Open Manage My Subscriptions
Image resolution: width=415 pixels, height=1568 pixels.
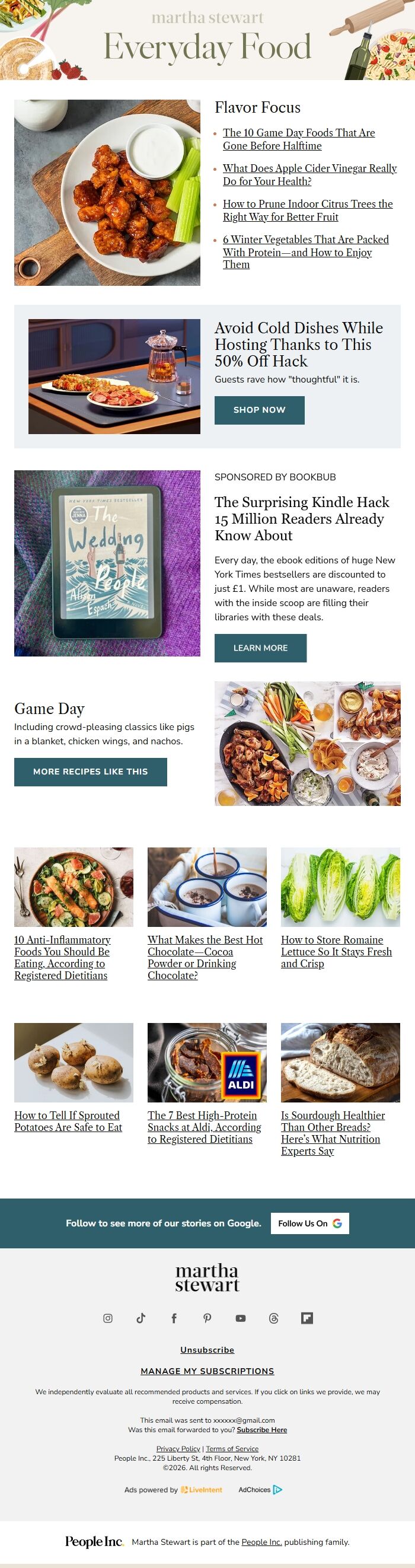click(207, 1371)
